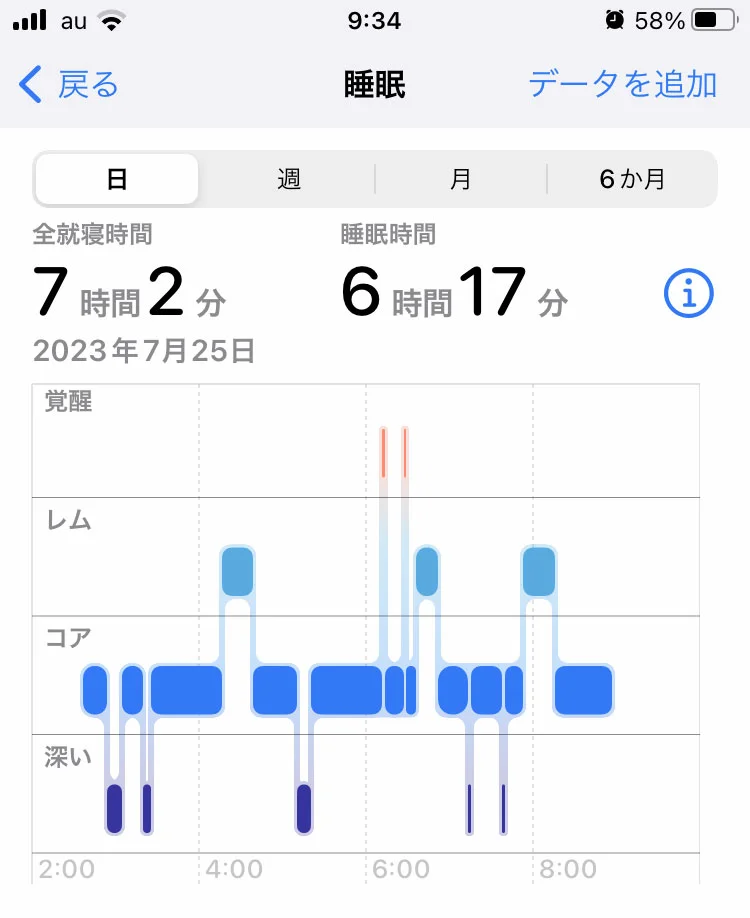Go back with the 戻る button
Image resolution: width=750 pixels, height=918 pixels.
70,85
